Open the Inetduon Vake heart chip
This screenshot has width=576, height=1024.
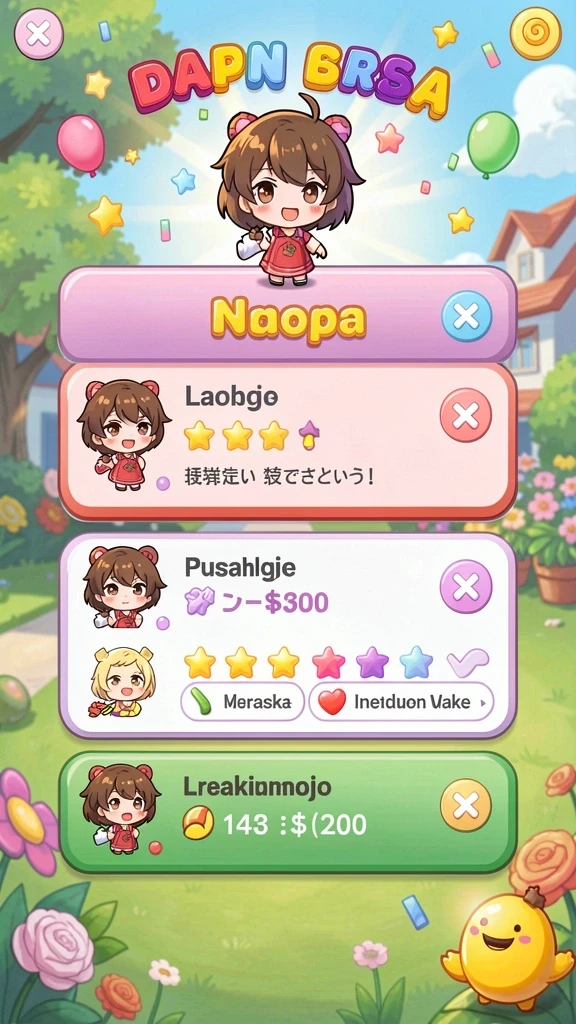coord(401,702)
